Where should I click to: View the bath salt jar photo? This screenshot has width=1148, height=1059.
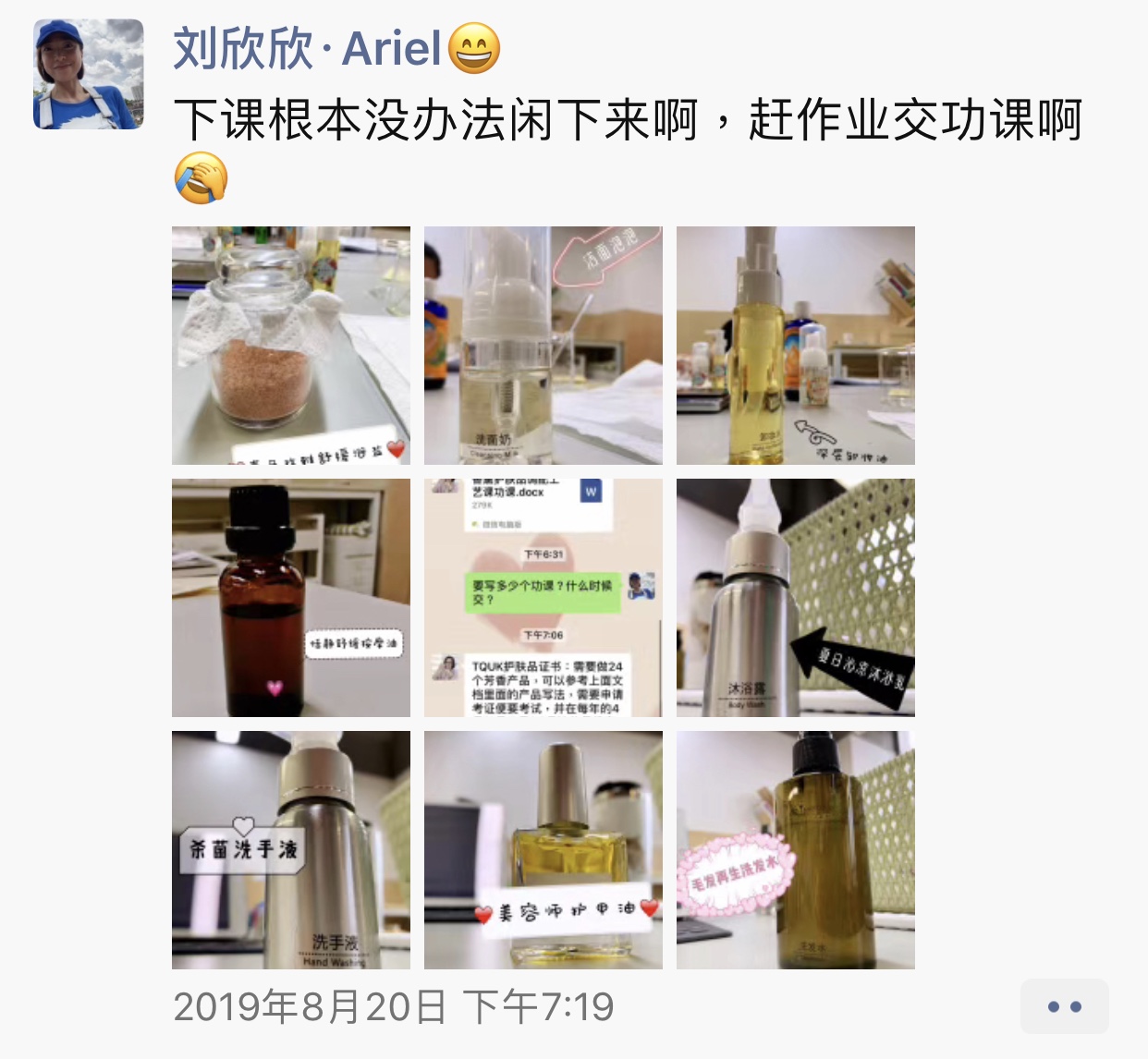[x=291, y=345]
